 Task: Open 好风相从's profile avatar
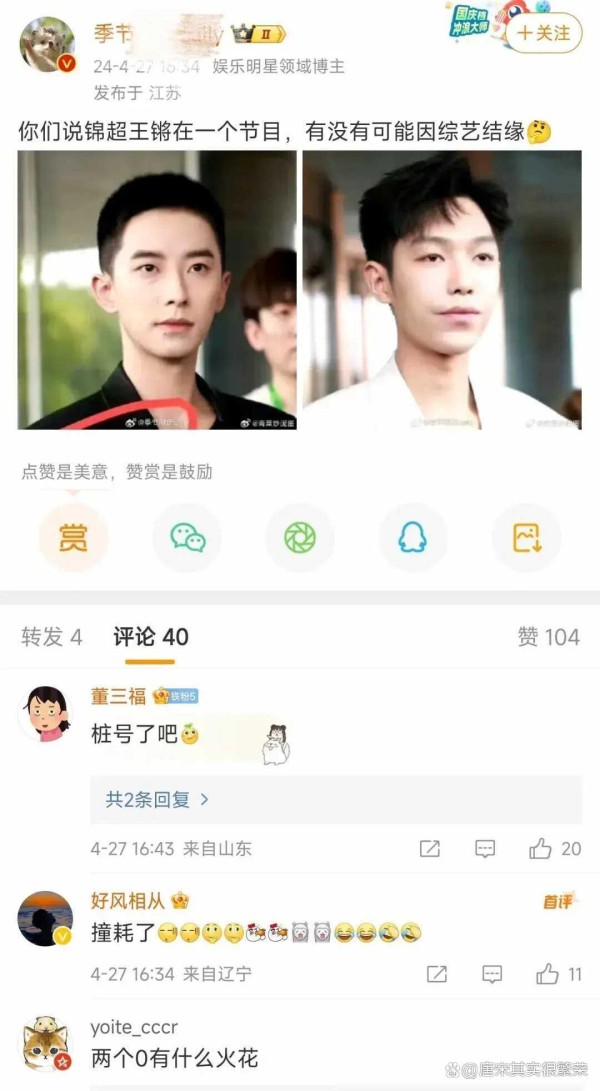pos(46,918)
